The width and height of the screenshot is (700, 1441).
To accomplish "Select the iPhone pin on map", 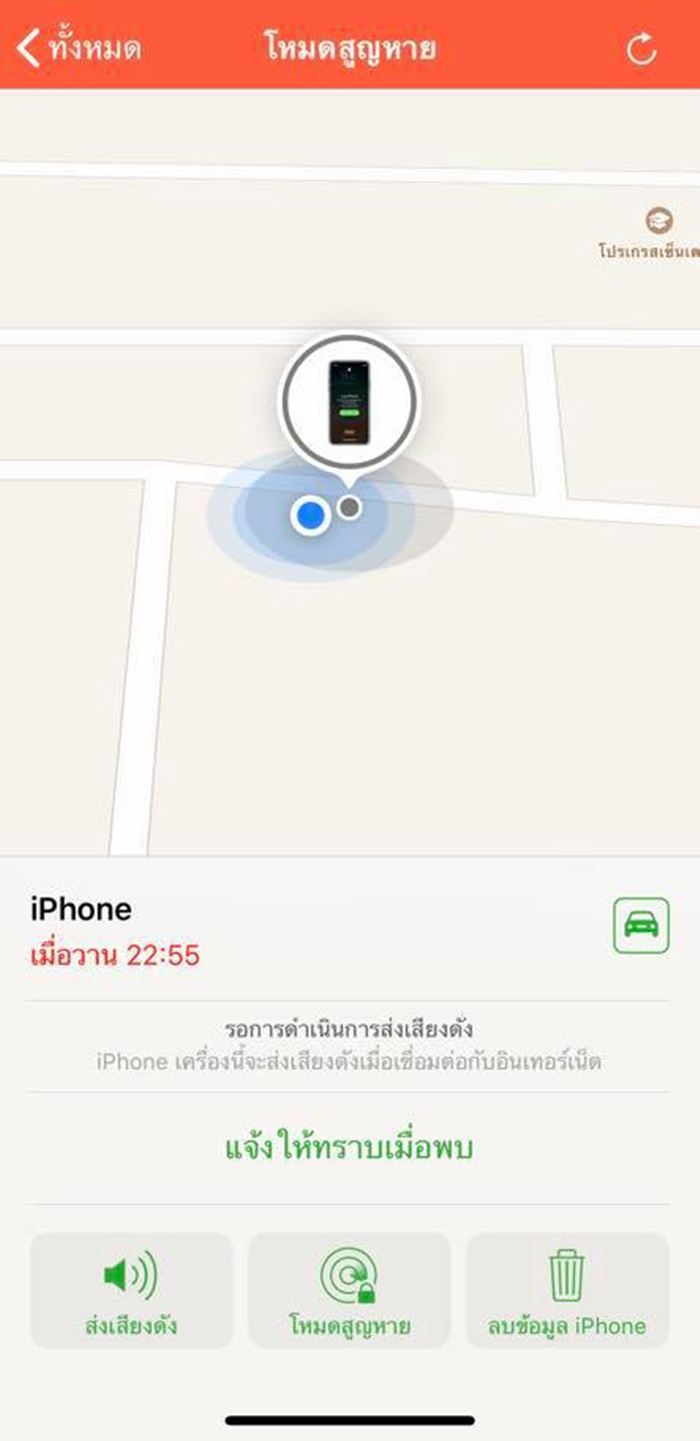I will point(349,402).
